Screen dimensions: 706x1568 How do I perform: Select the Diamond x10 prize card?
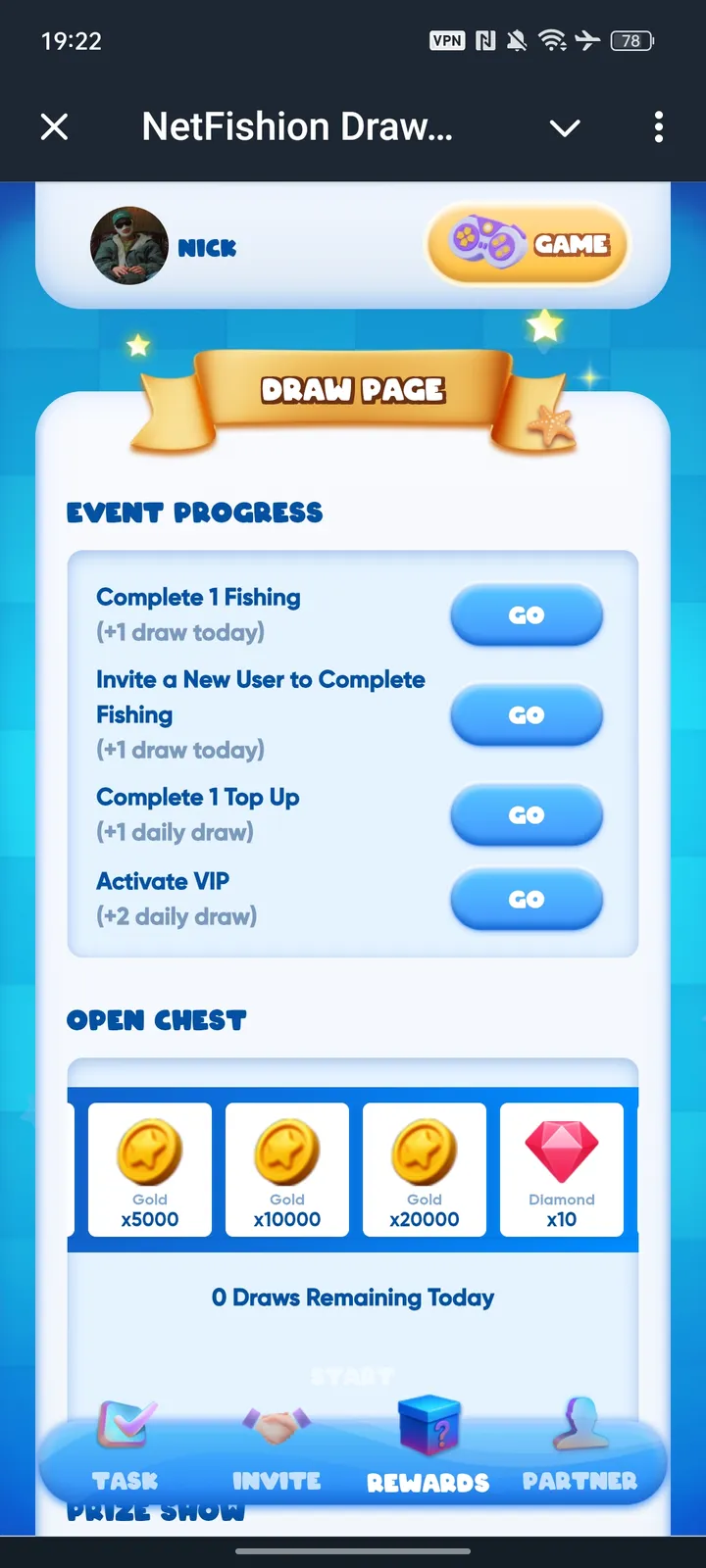point(562,1170)
